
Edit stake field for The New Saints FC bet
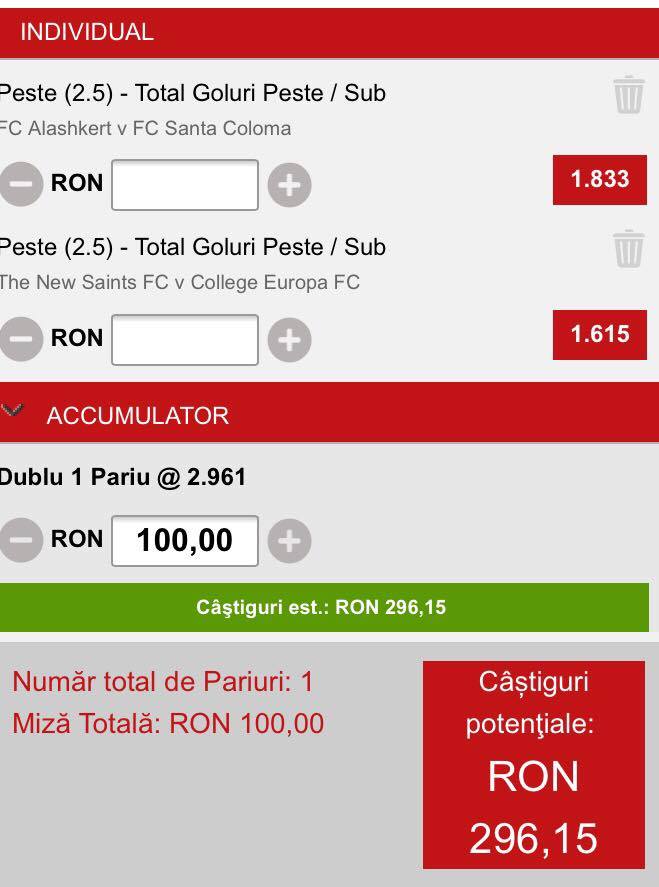click(185, 339)
